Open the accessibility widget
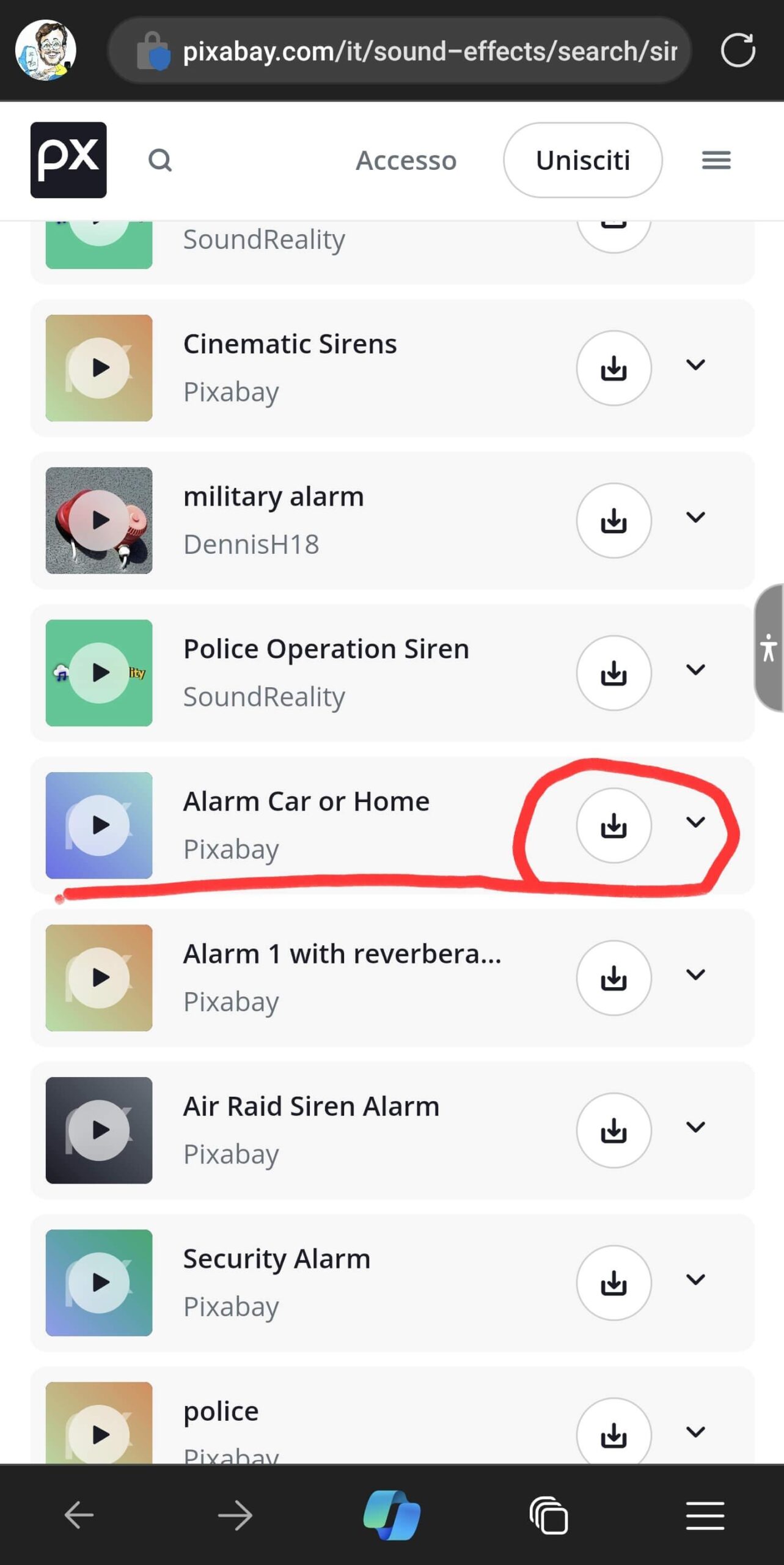The width and height of the screenshot is (784, 1565). 769,648
